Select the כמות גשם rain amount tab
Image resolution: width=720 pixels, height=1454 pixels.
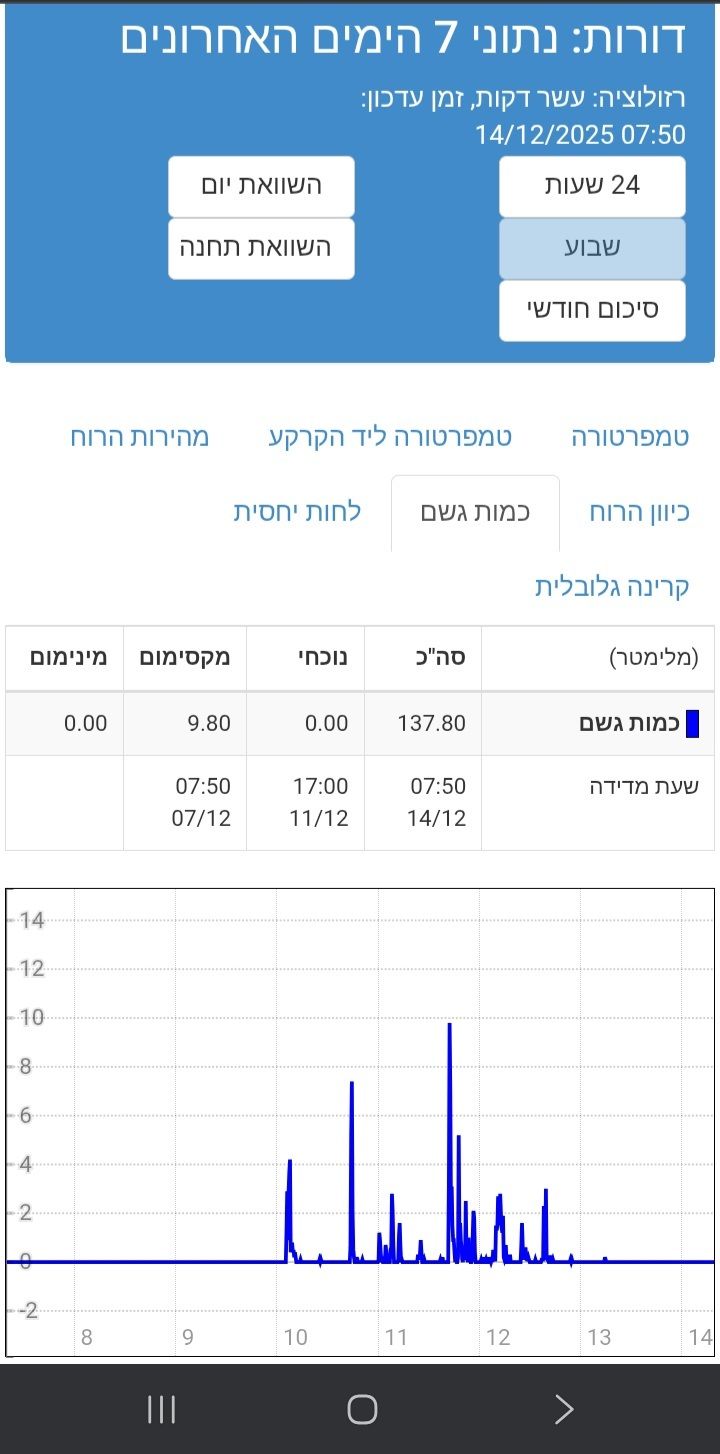(475, 512)
